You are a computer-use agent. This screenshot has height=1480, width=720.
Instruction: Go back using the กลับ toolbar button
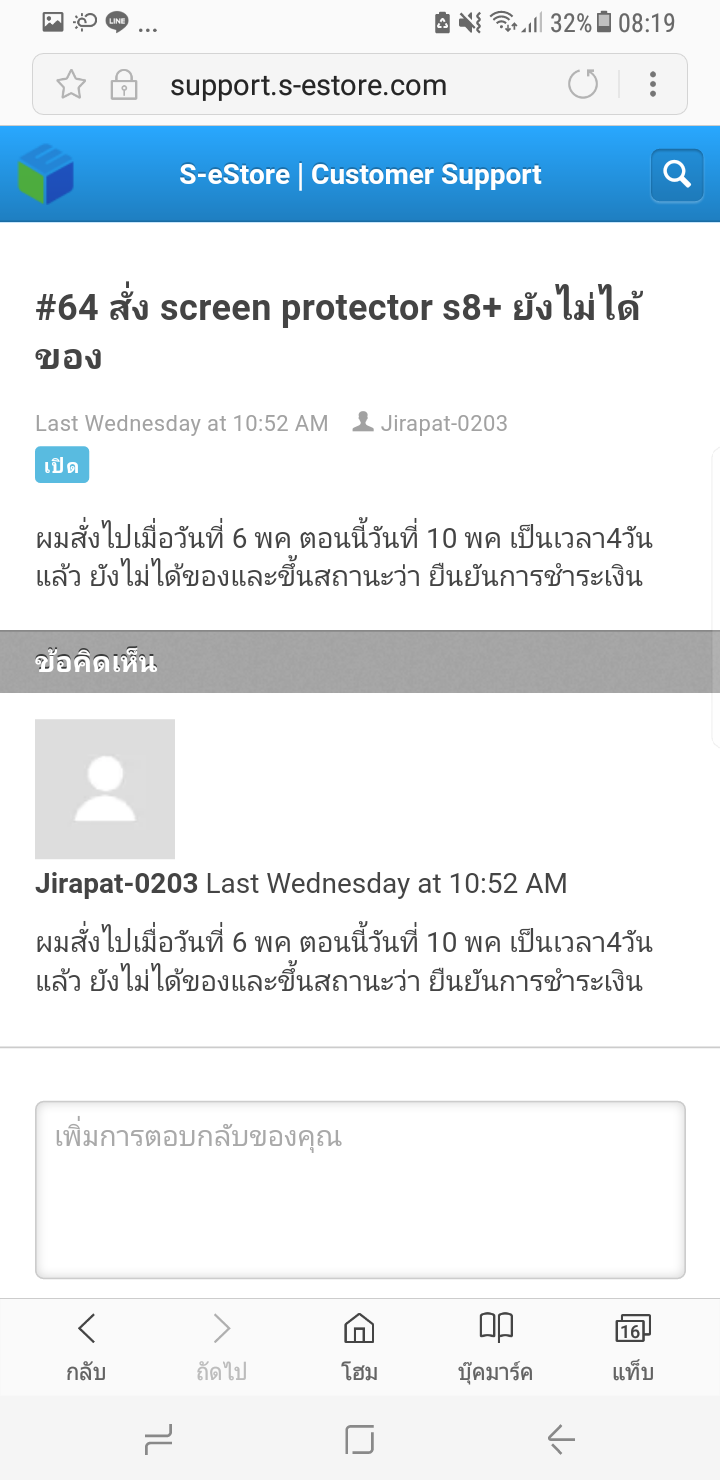coord(87,1348)
